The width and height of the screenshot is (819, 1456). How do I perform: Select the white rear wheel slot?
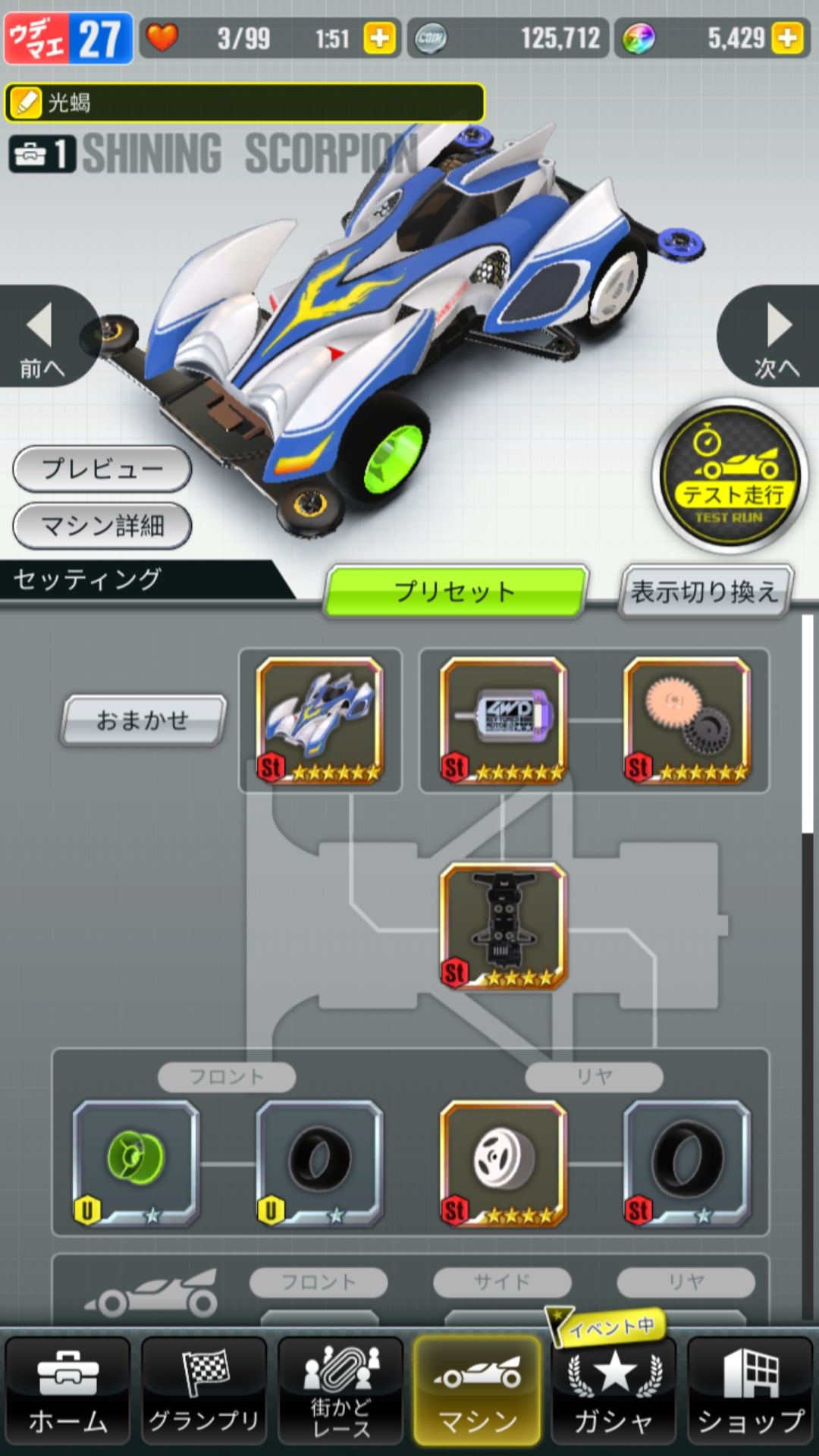(x=504, y=1163)
